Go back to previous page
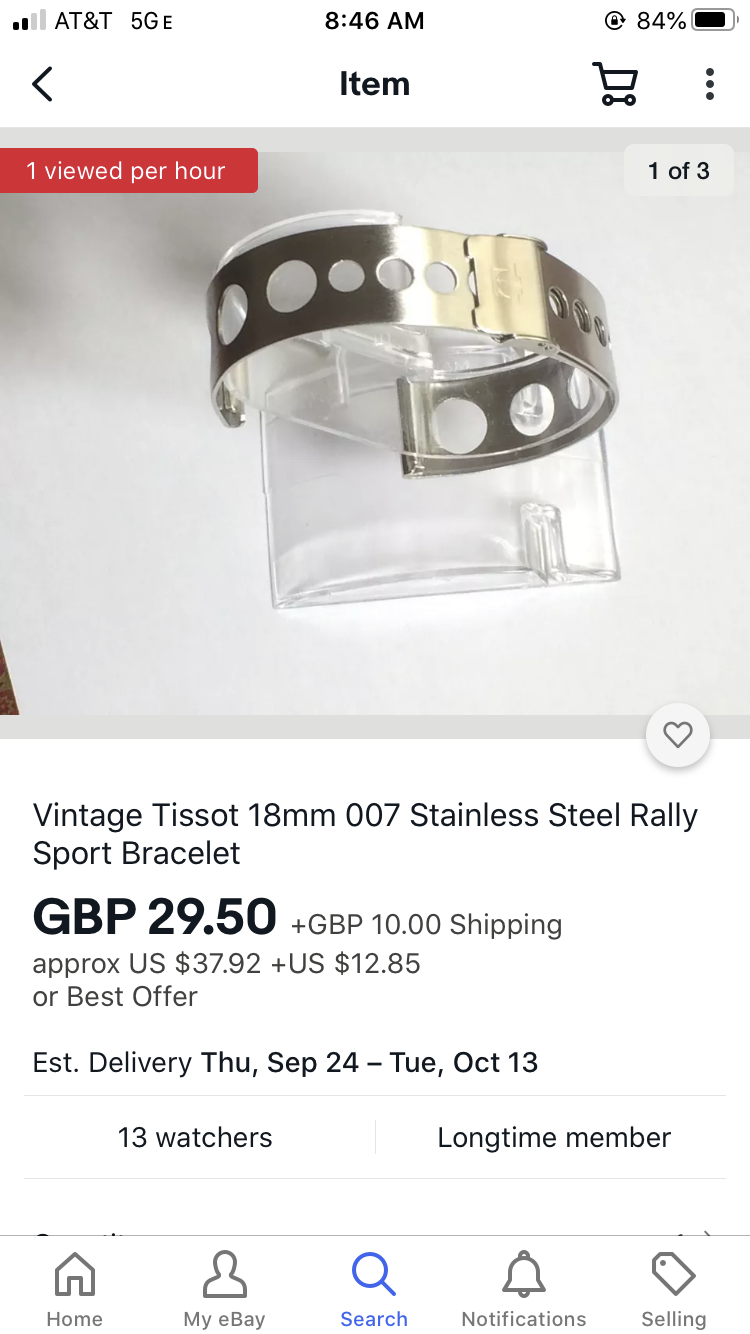Viewport: 750px width, 1334px height. (42, 84)
